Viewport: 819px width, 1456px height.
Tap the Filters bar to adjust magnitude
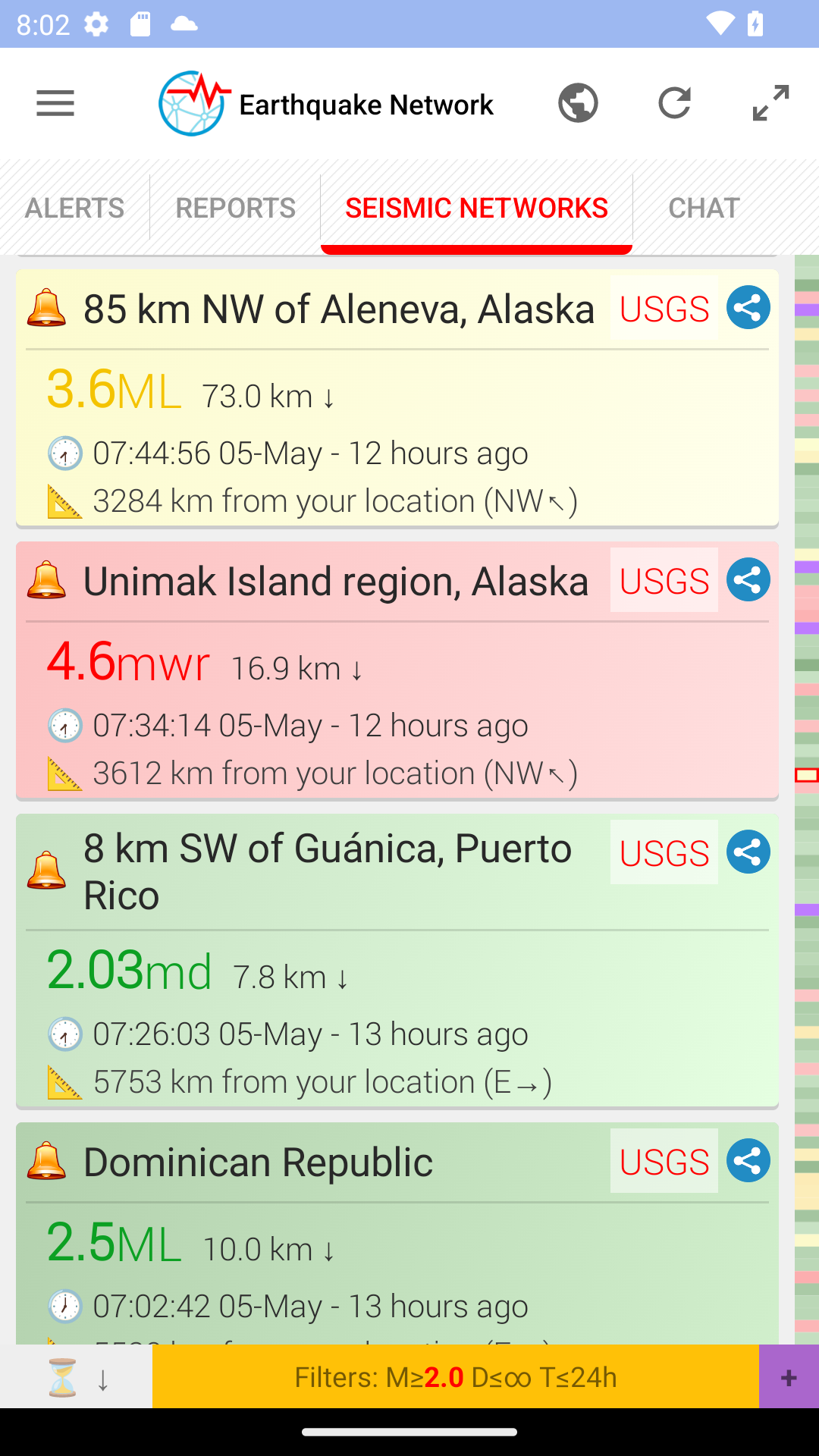(455, 1376)
